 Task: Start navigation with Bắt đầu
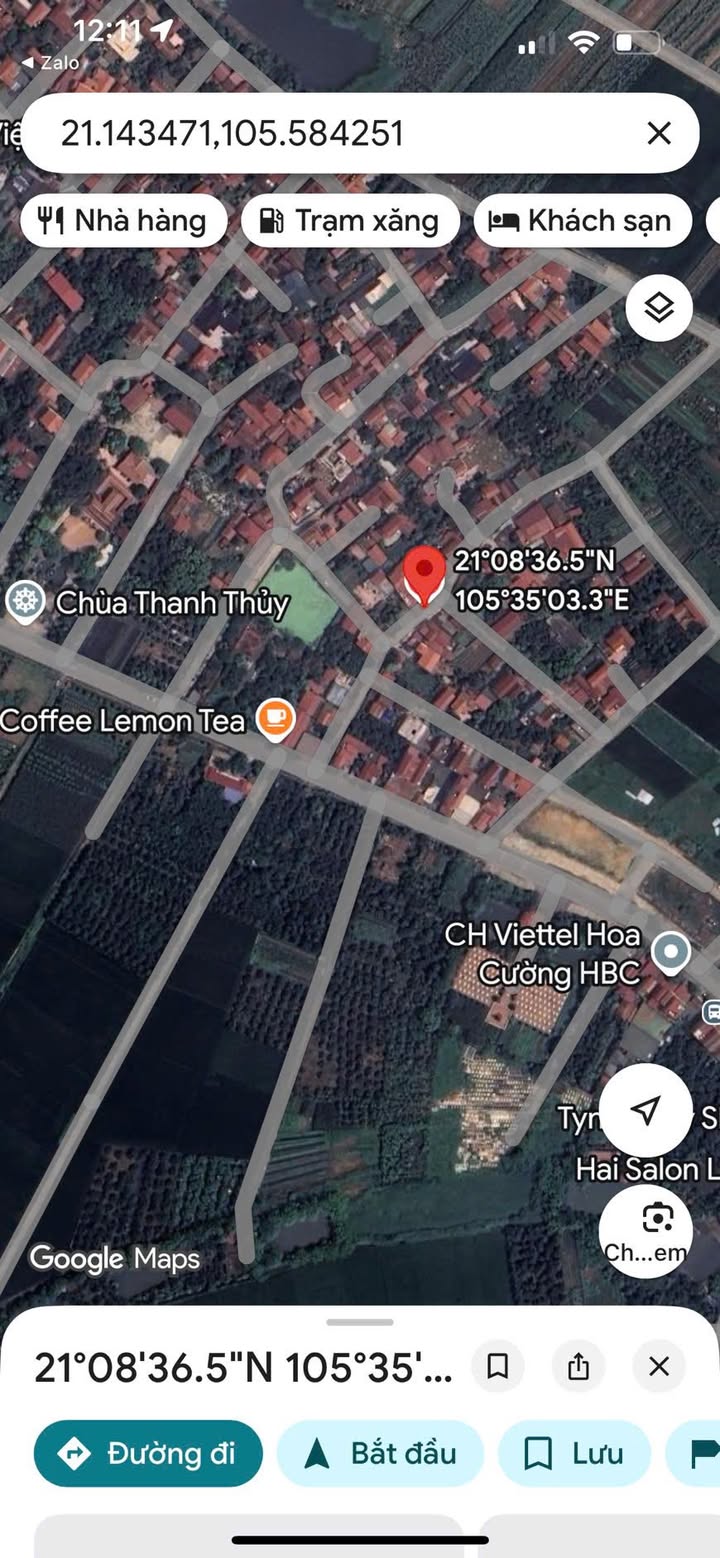[380, 1453]
